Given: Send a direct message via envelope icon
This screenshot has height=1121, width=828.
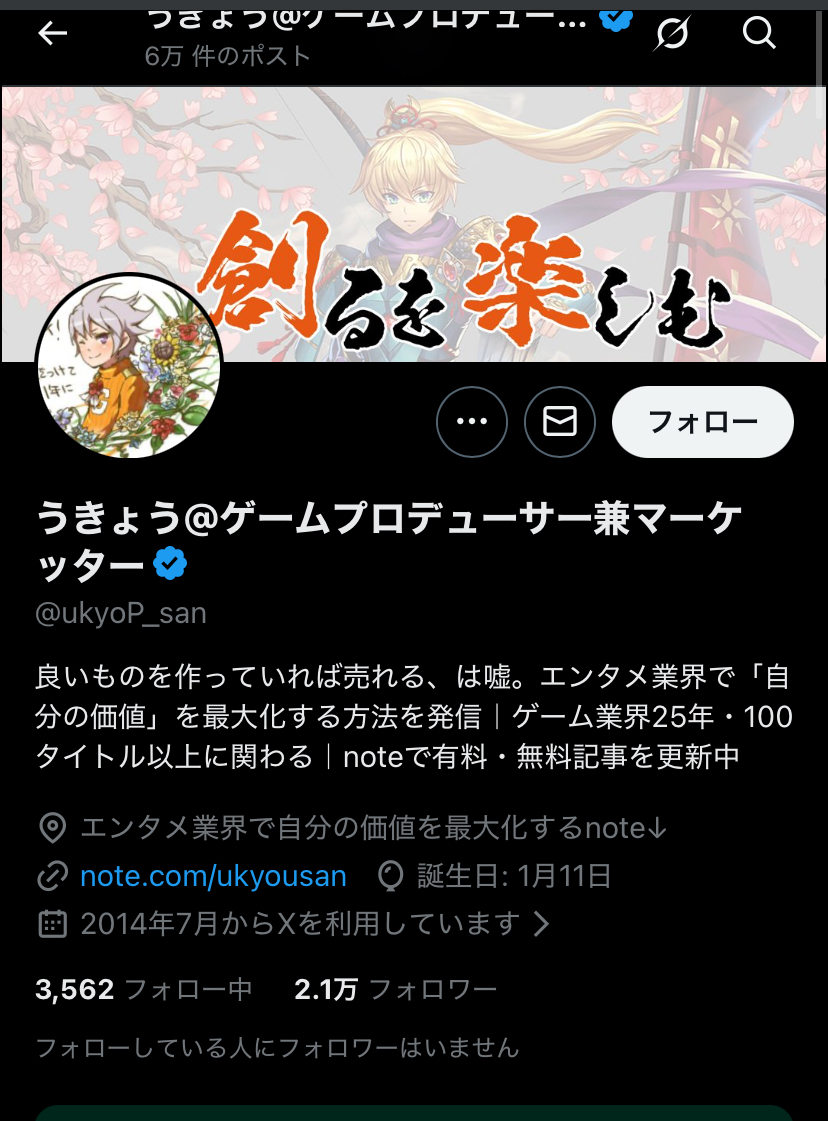Looking at the screenshot, I should click(x=559, y=422).
